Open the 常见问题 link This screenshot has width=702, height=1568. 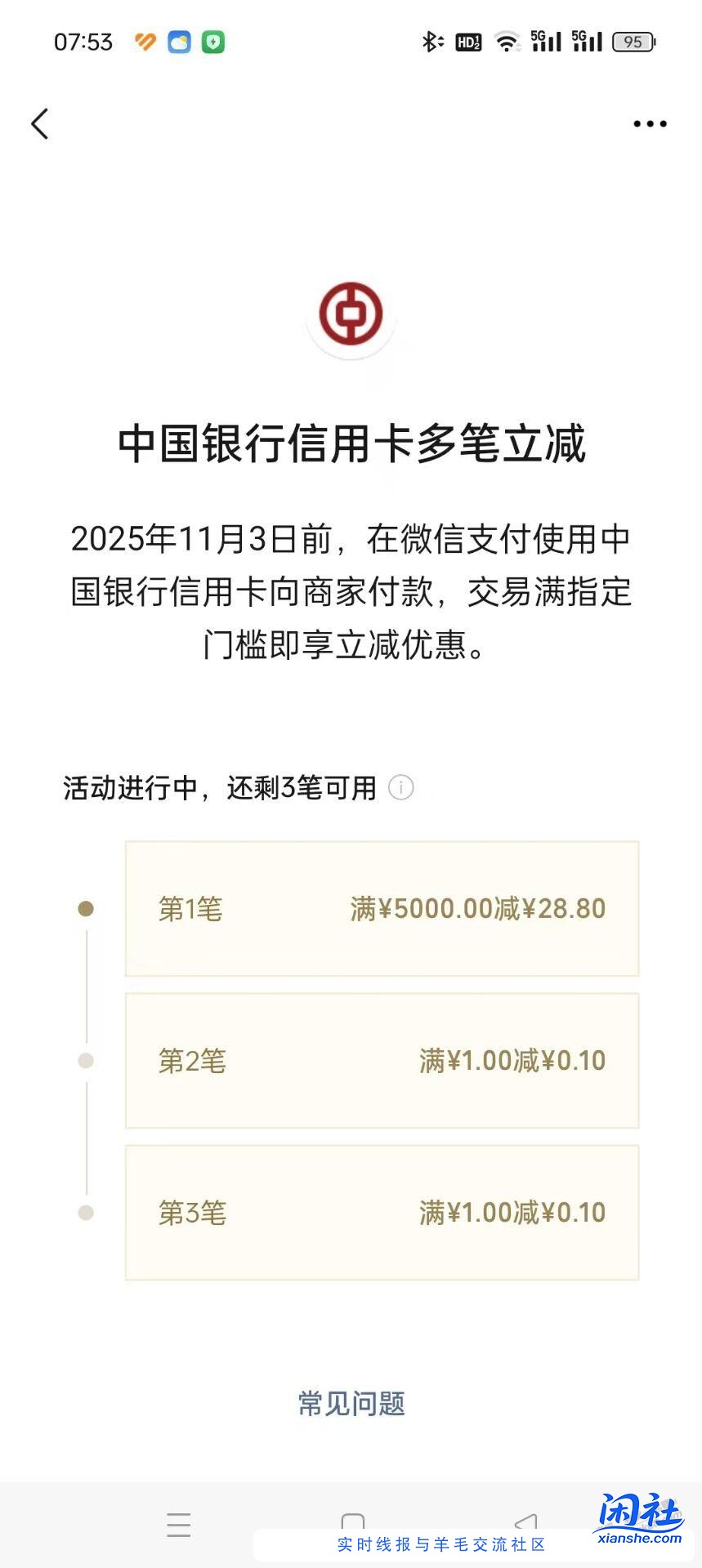pos(351,1404)
